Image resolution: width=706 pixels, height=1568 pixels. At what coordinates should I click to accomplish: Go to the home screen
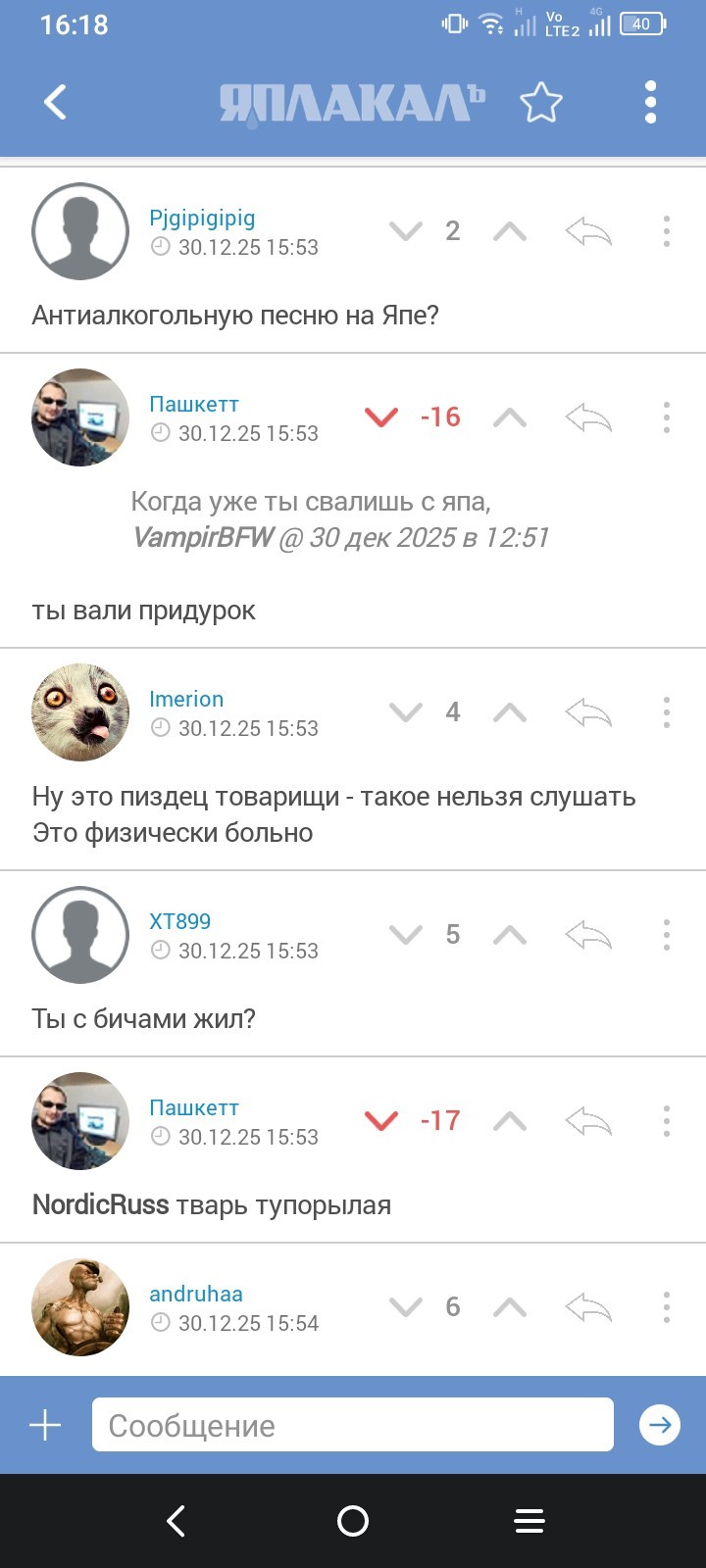pos(353,1521)
